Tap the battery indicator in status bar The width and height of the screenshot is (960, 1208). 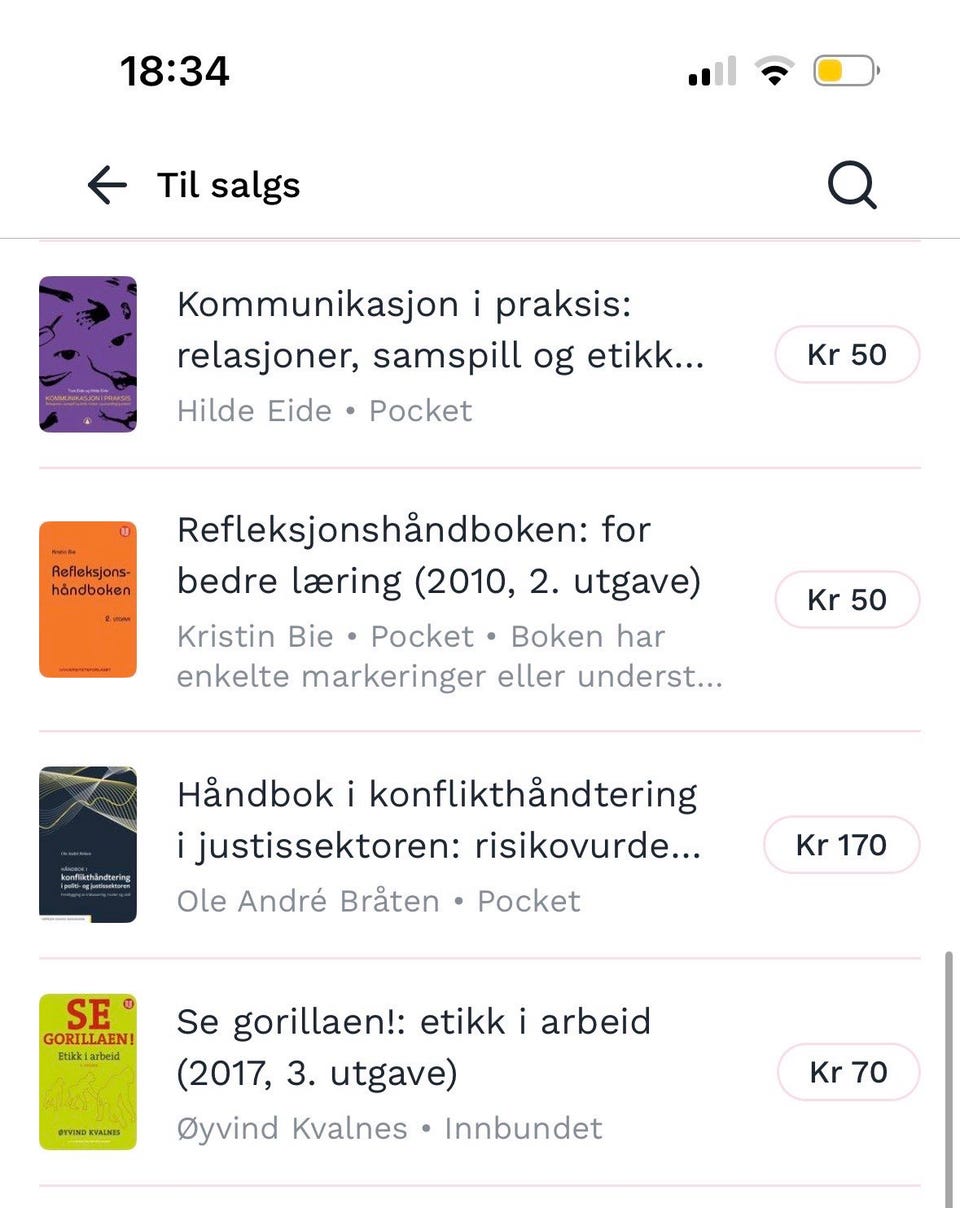click(x=845, y=70)
